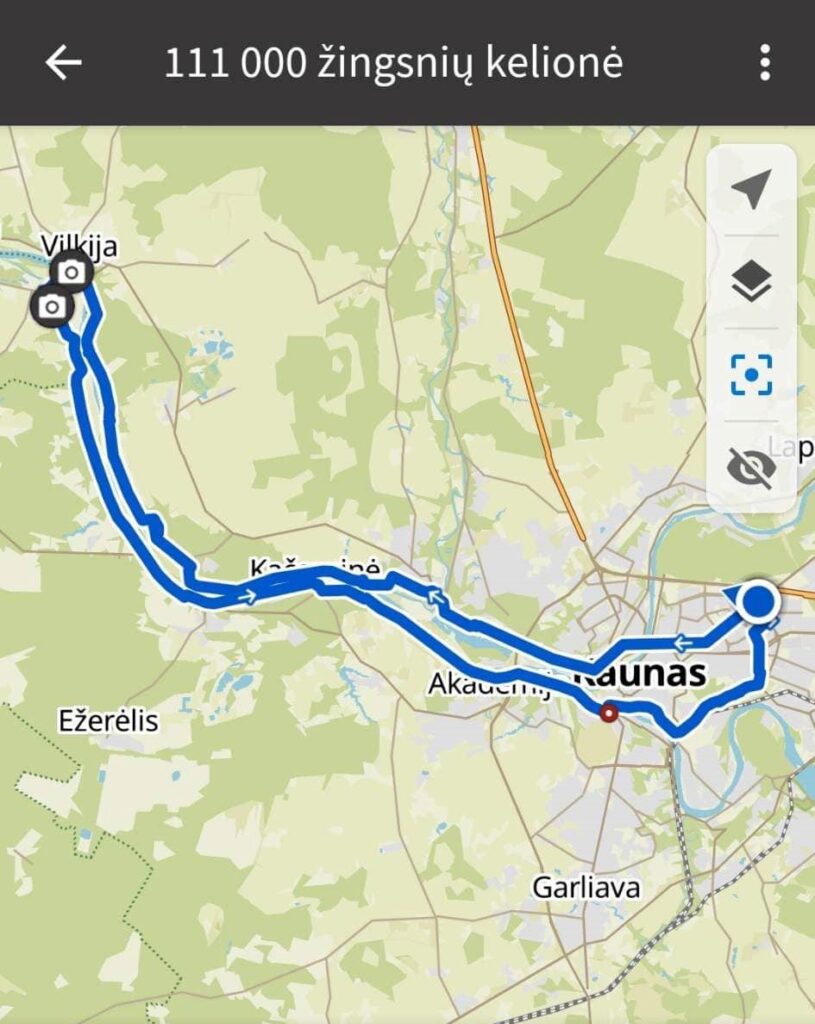Screen dimensions: 815x1024
Task: Toggle visibility with the crossed-eye icon
Action: [x=751, y=466]
